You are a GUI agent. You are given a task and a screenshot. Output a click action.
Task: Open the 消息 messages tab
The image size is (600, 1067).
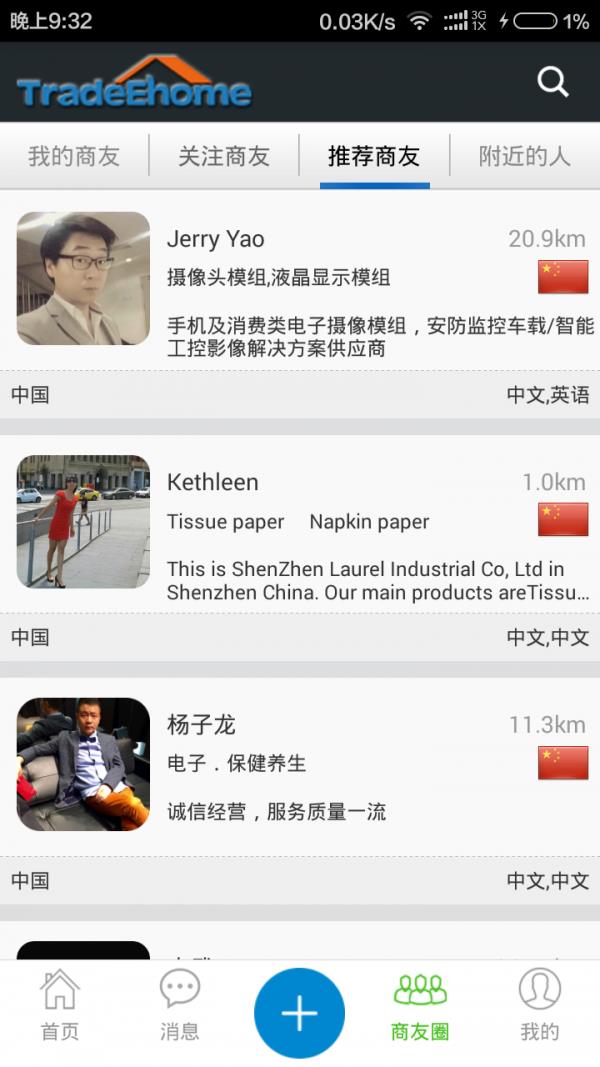point(180,1006)
